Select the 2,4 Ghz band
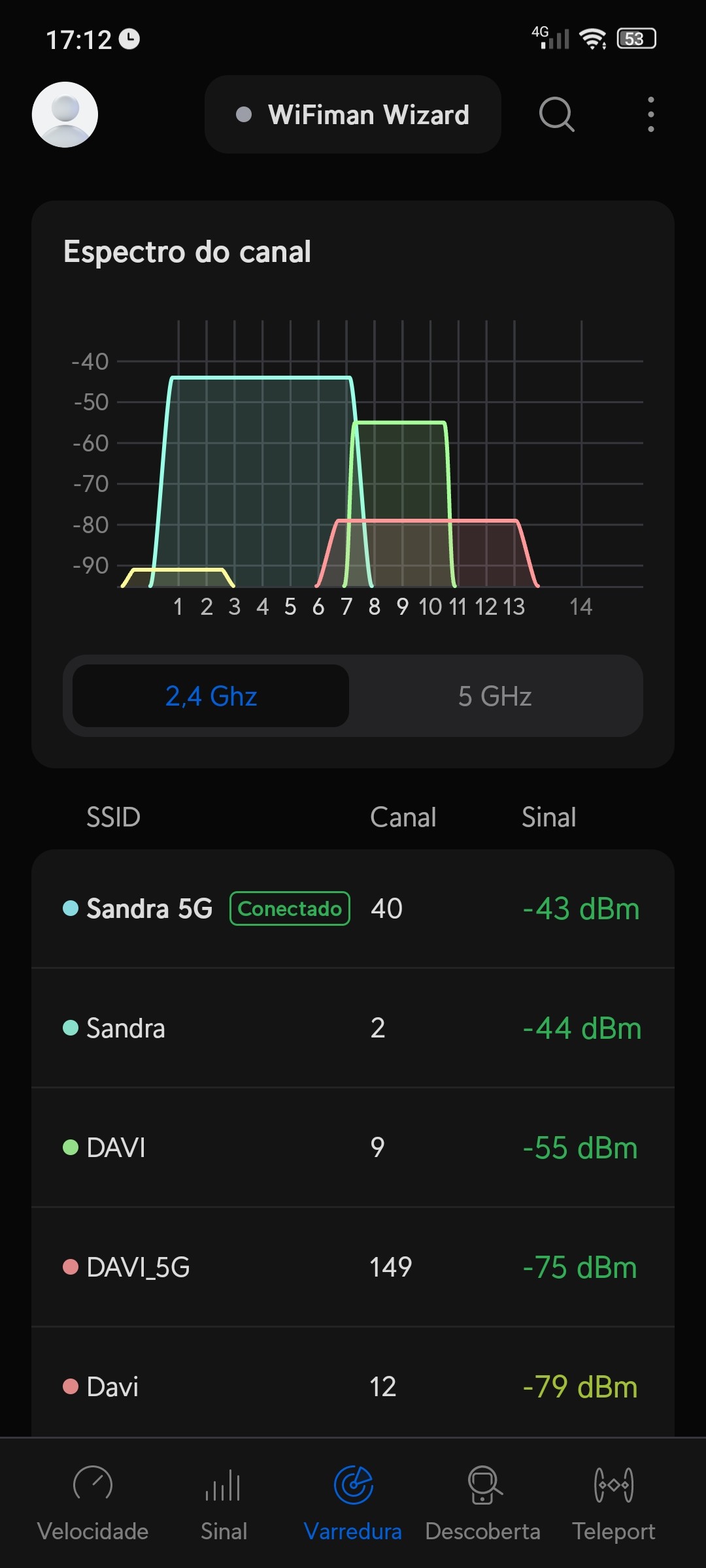The image size is (706, 1568). click(x=210, y=696)
